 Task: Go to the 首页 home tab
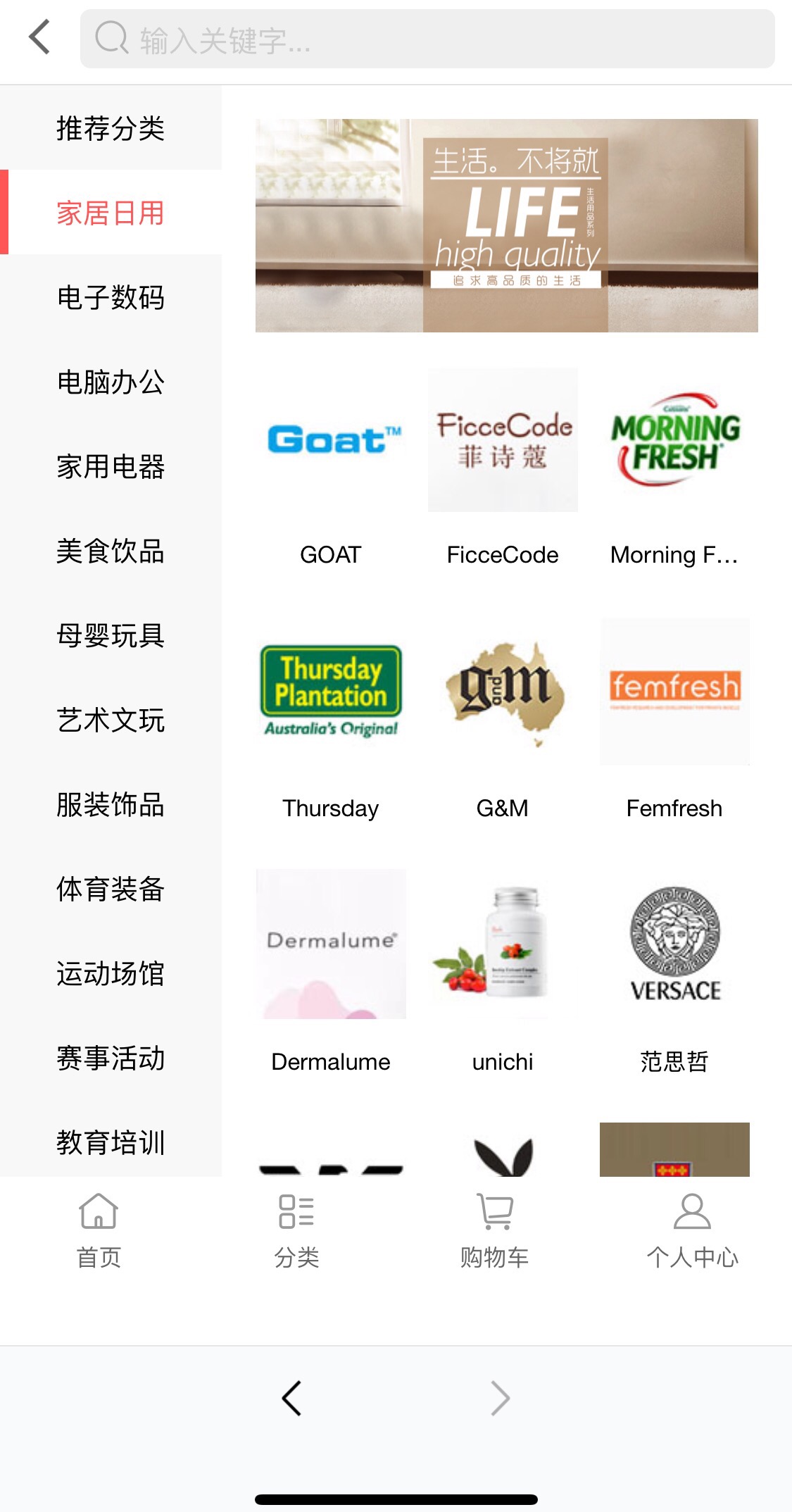(x=99, y=1231)
